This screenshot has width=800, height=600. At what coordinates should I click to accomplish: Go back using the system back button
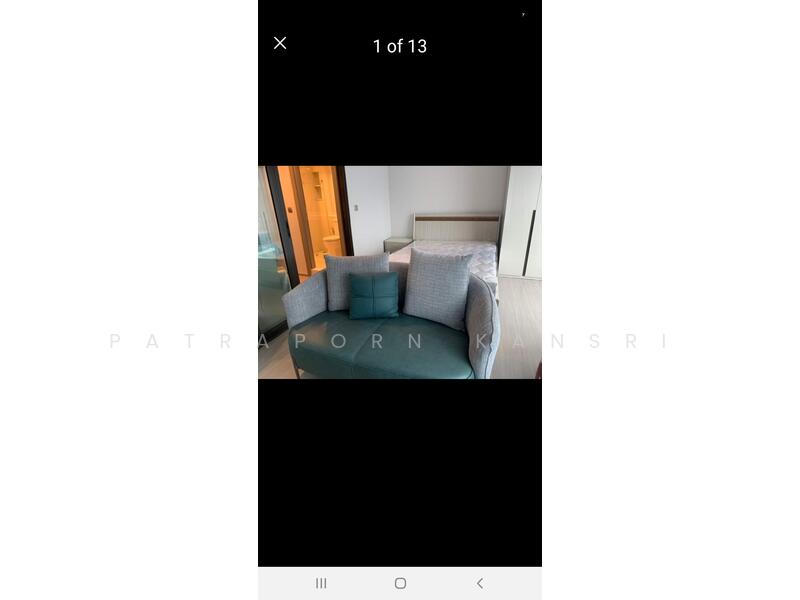point(479,583)
